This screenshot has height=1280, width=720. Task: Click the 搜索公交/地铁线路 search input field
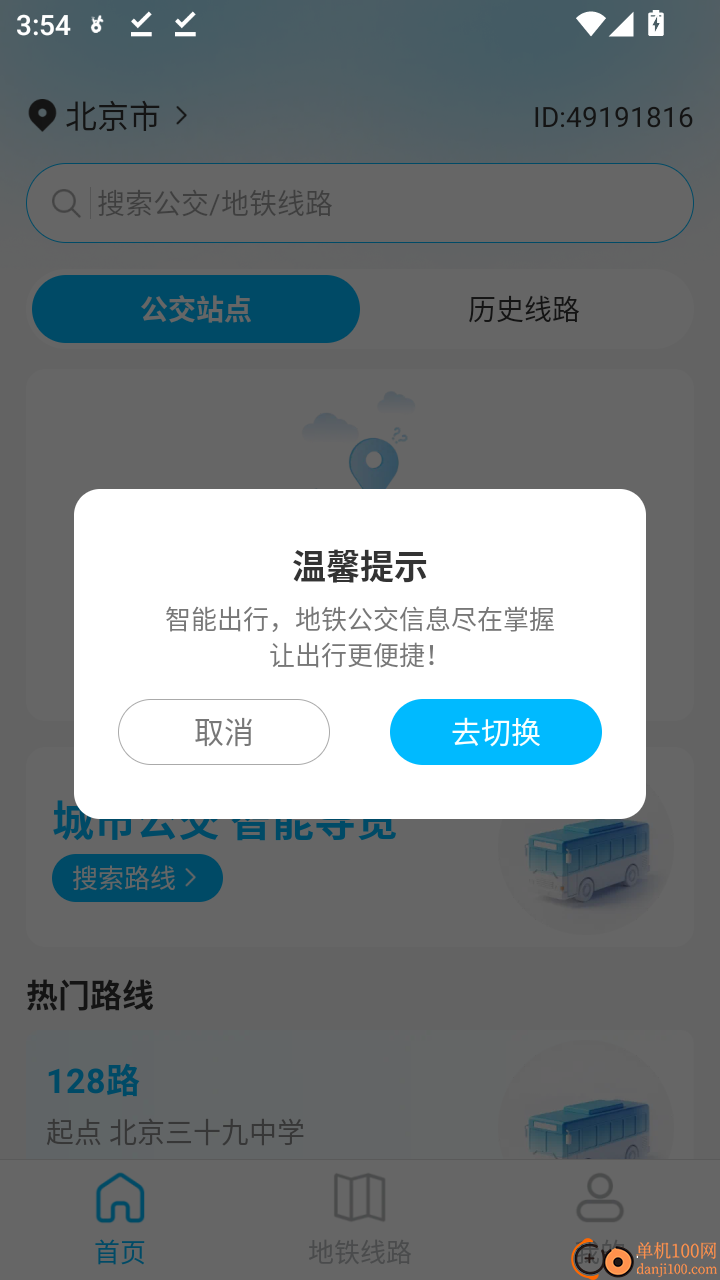360,203
